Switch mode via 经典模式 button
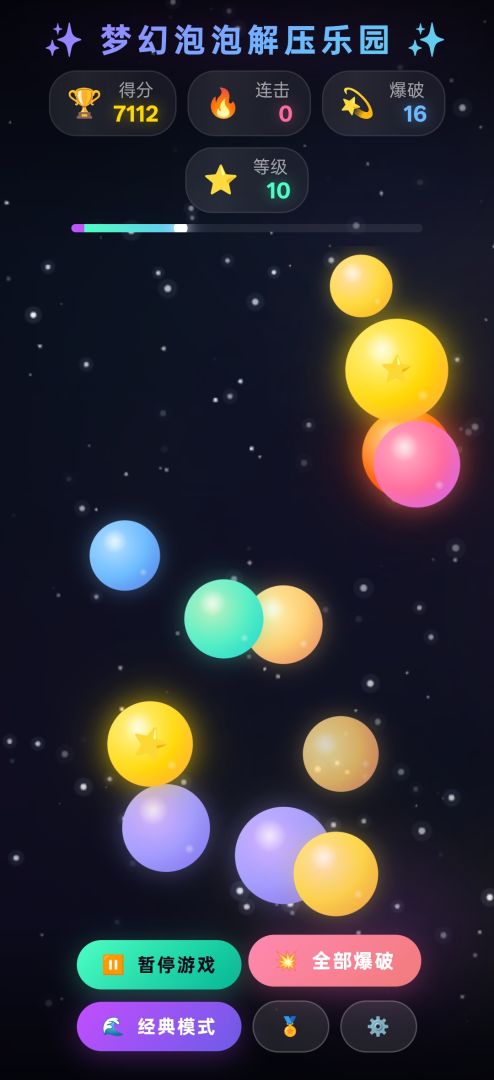 coord(159,1026)
